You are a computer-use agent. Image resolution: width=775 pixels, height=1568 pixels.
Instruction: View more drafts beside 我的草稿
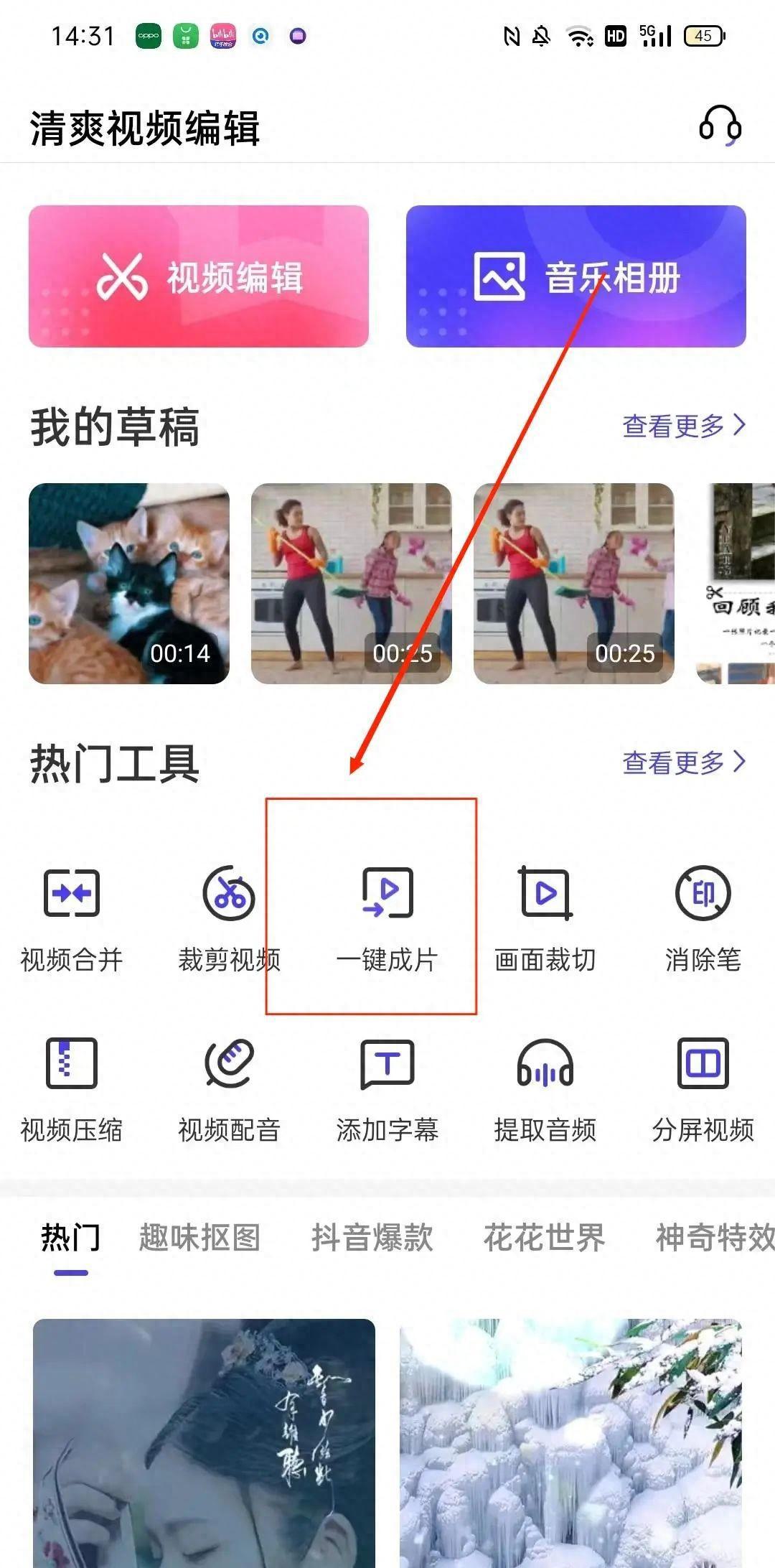click(x=683, y=426)
